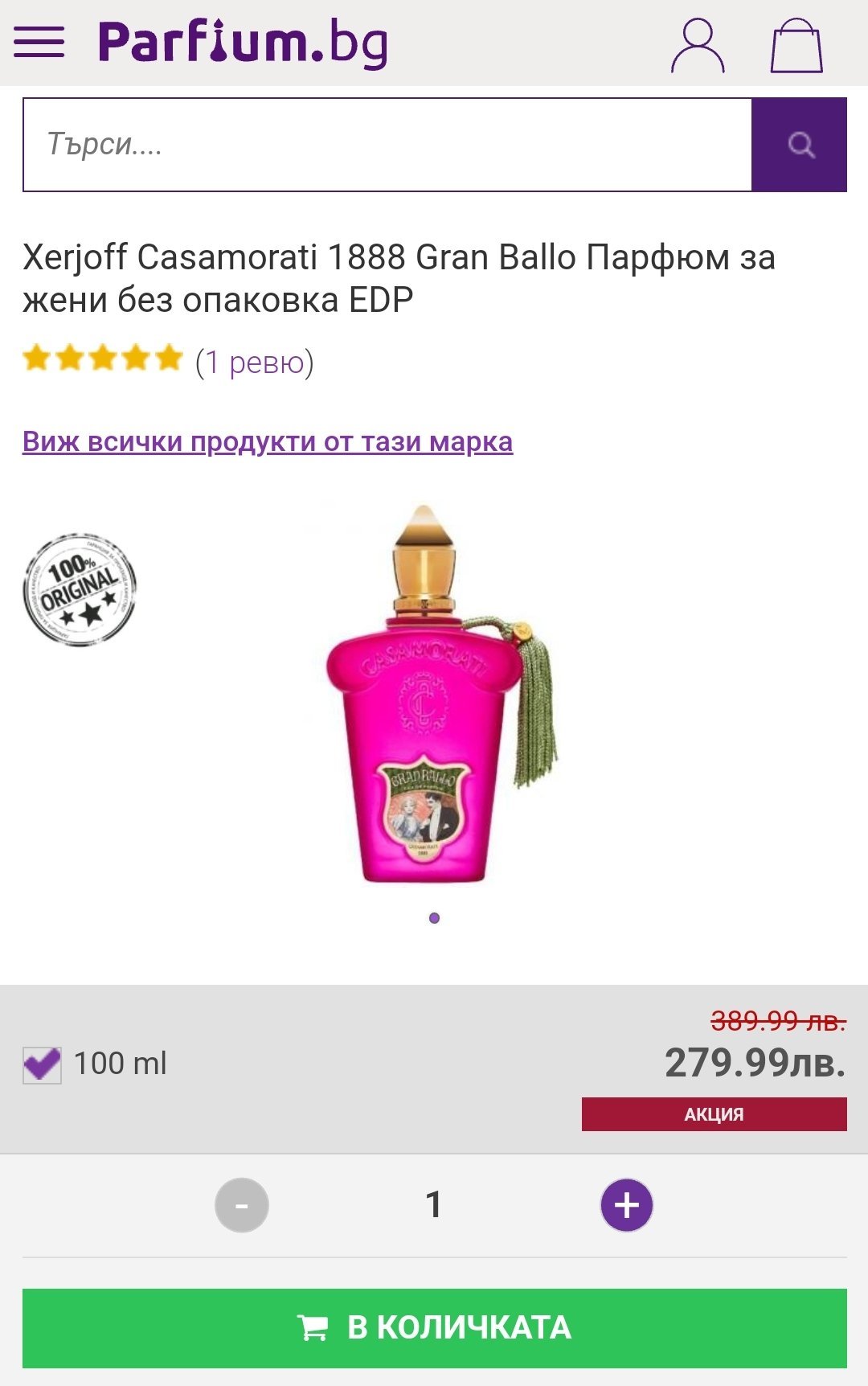Open the shopping bag cart

point(796,46)
